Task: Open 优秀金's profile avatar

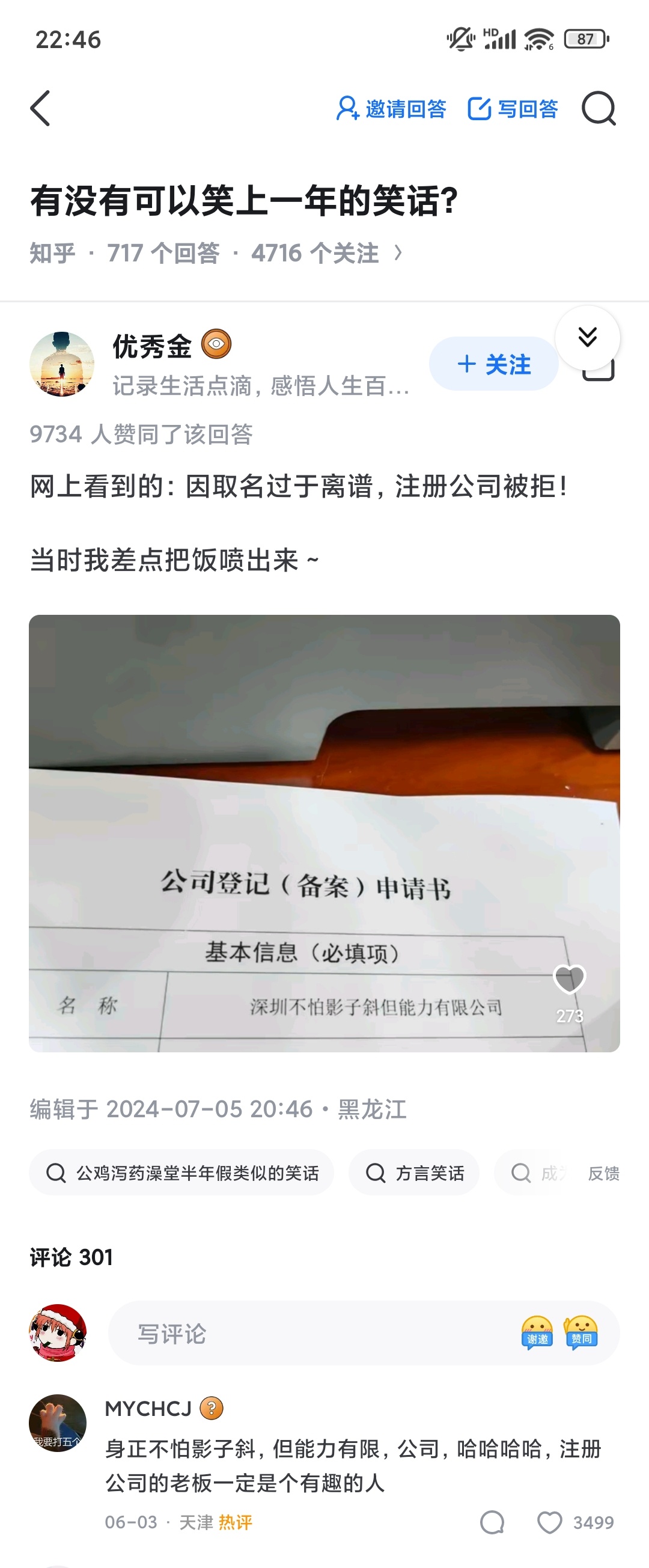Action: pyautogui.click(x=61, y=364)
